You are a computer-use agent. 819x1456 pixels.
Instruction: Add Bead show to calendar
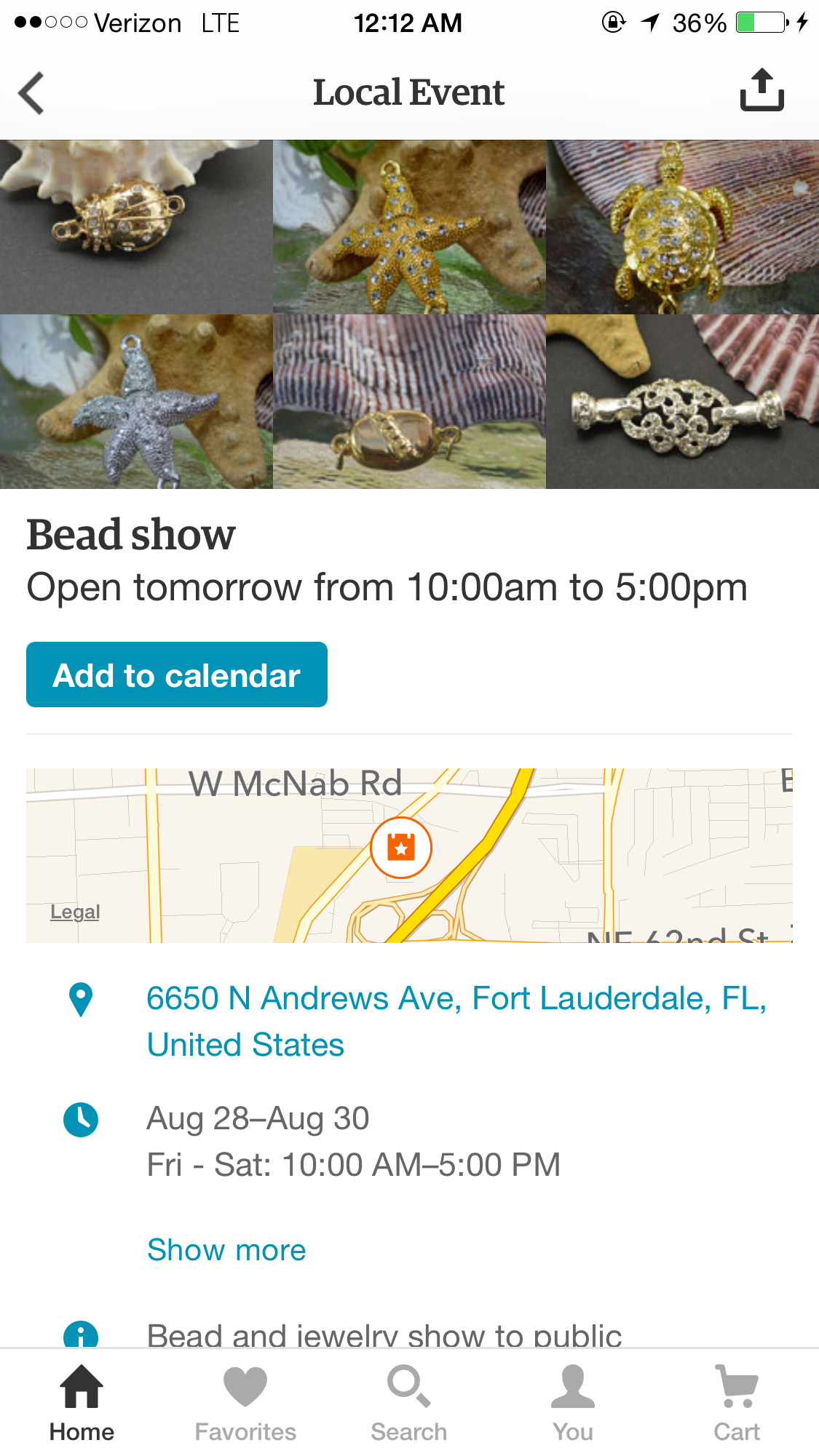click(177, 675)
